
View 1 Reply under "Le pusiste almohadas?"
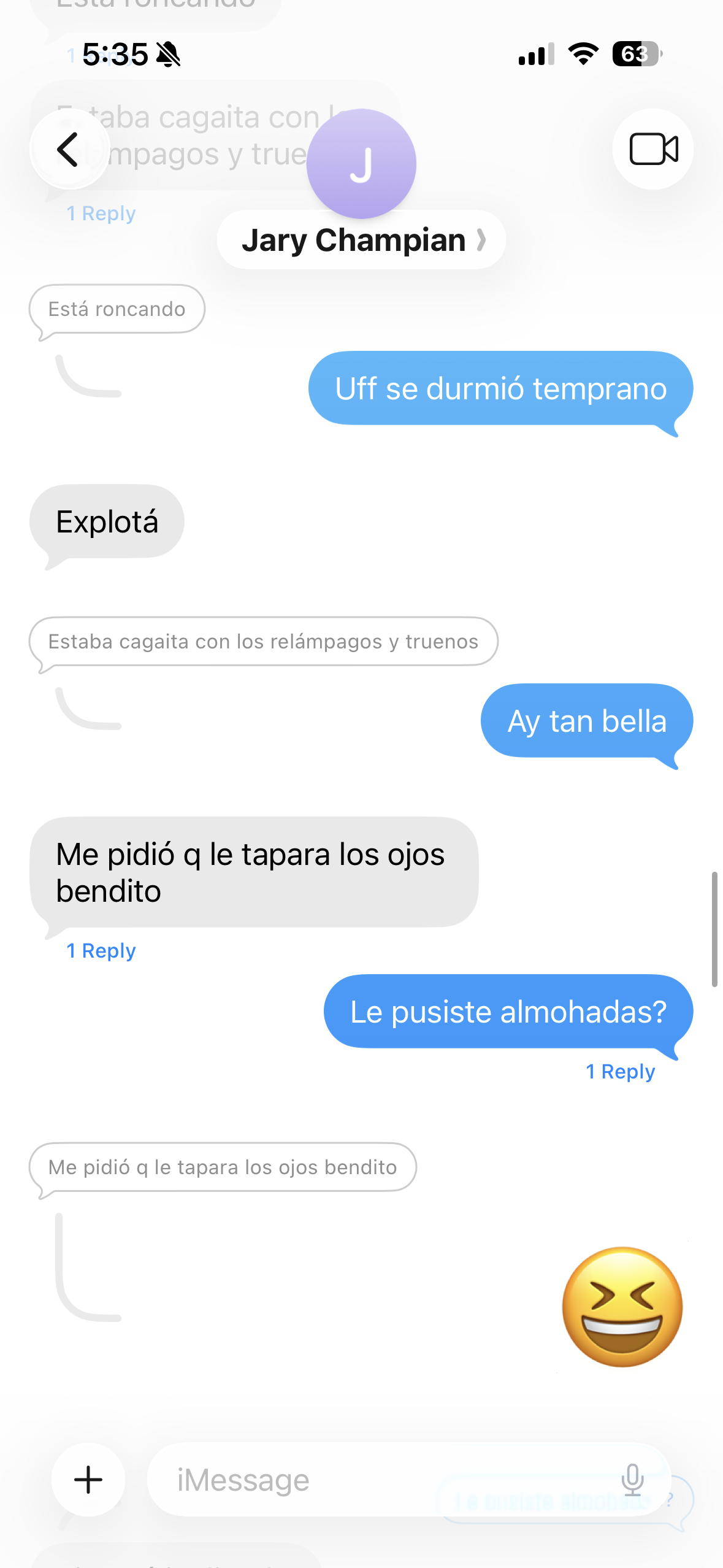(621, 1072)
